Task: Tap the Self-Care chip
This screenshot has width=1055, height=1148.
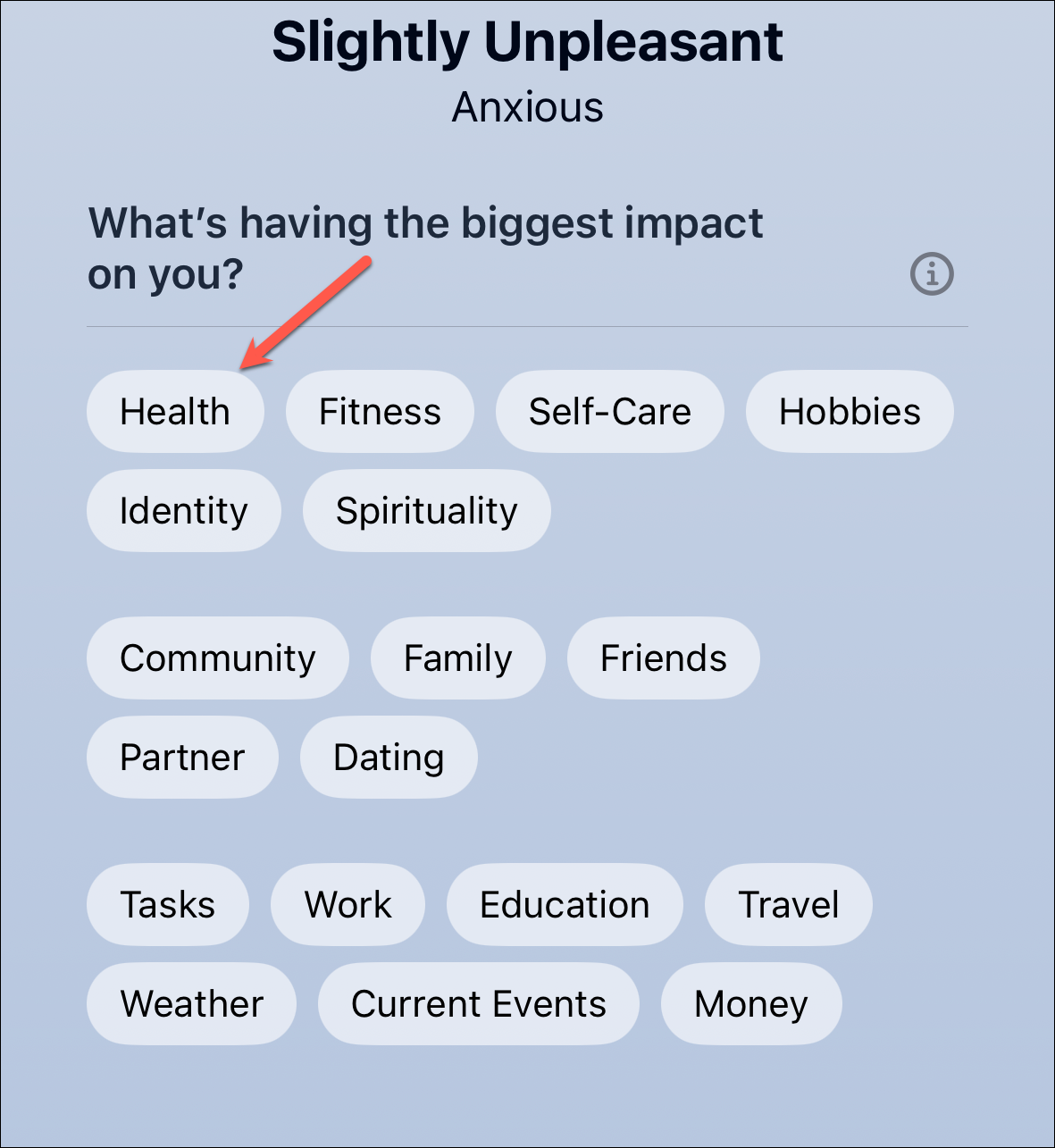Action: [x=609, y=412]
